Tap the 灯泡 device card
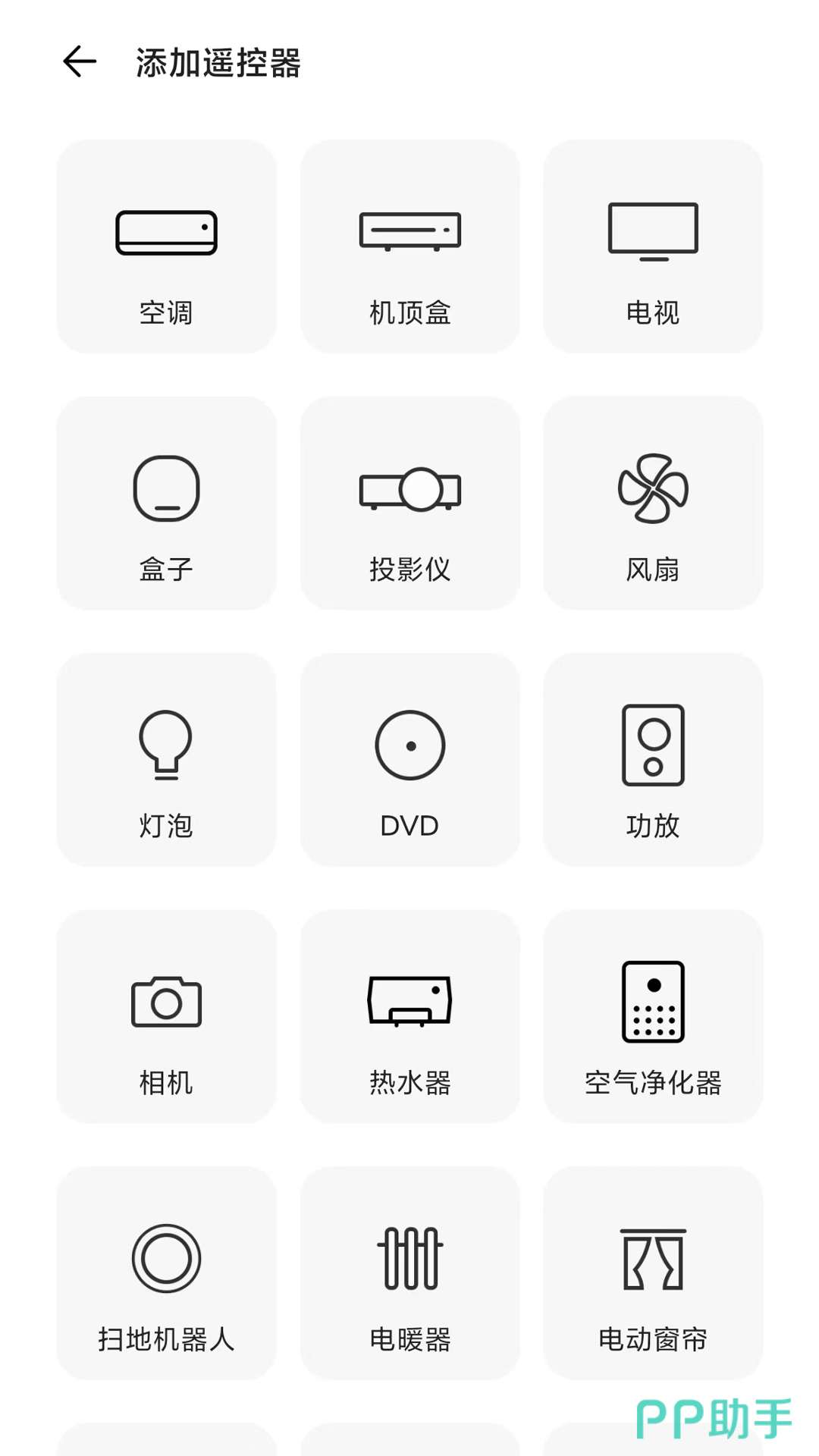 pyautogui.click(x=166, y=760)
